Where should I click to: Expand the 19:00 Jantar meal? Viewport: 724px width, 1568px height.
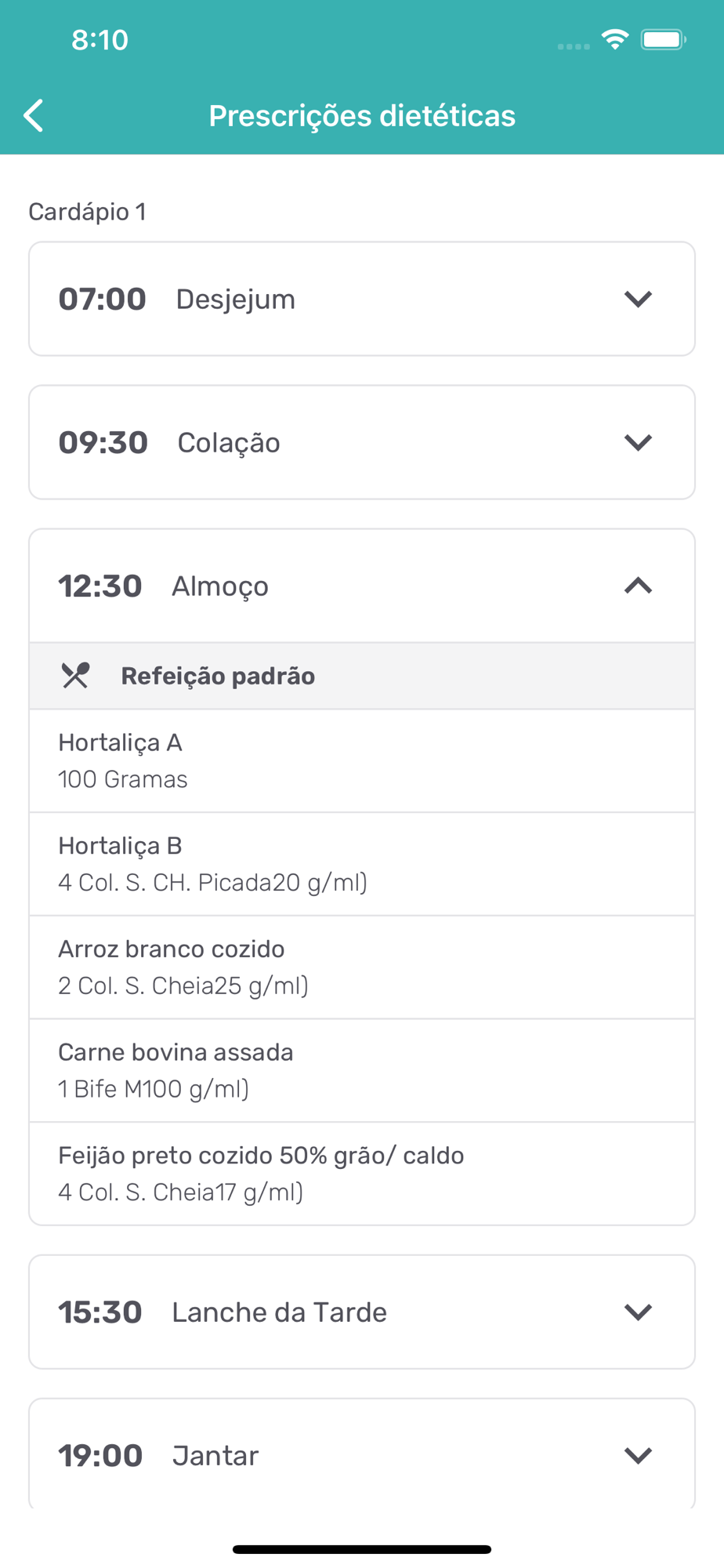point(362,1454)
